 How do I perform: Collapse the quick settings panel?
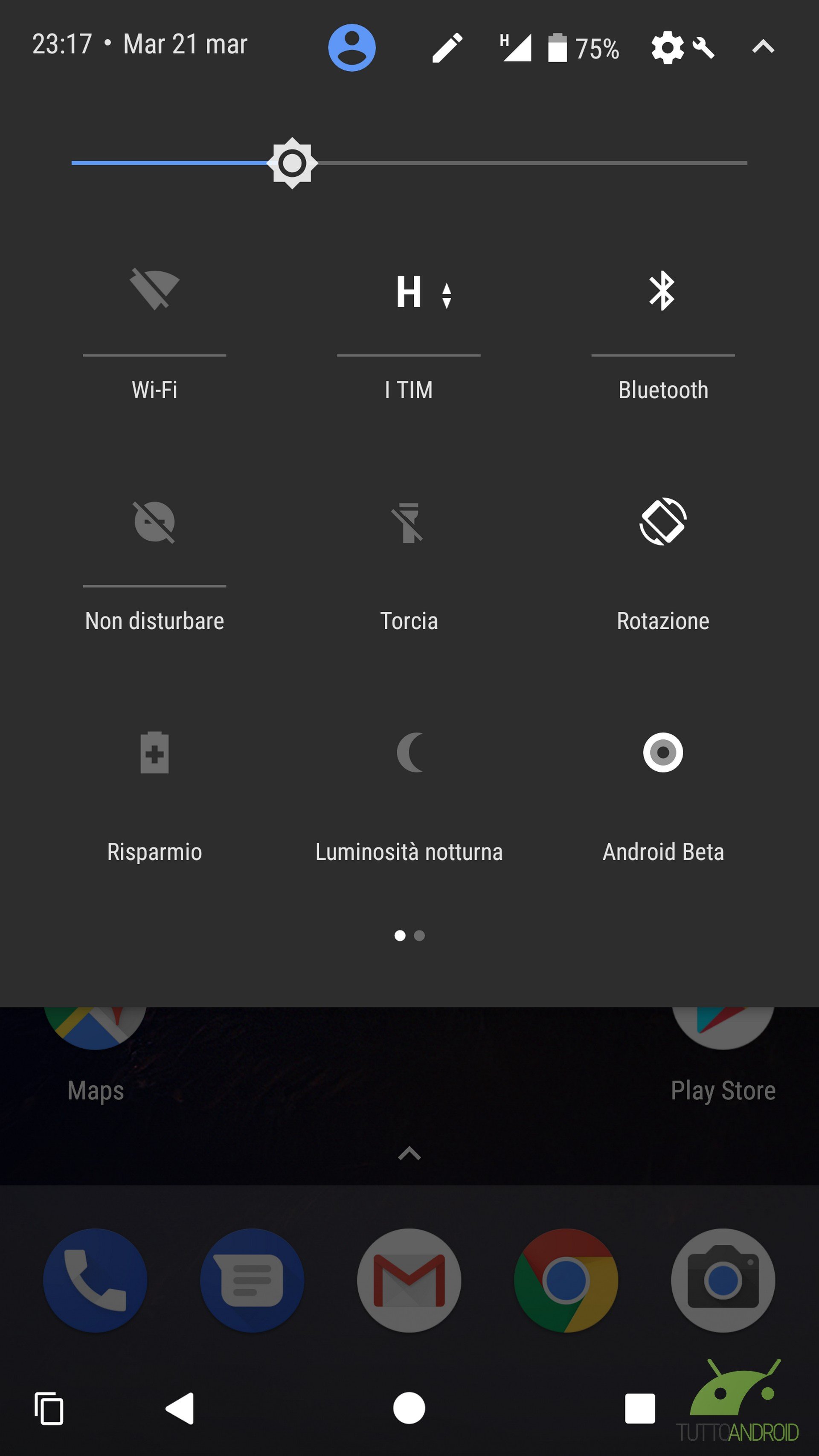pyautogui.click(x=763, y=46)
